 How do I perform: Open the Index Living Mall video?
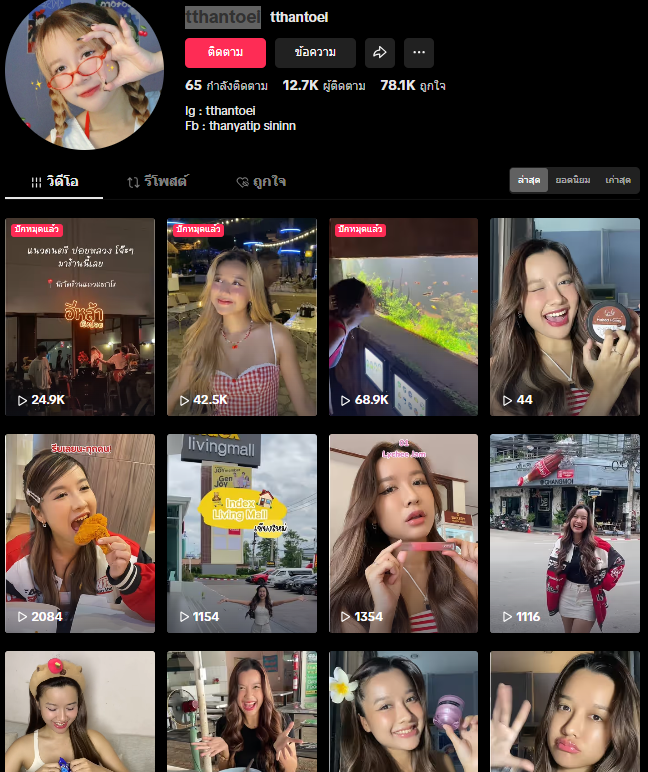tap(242, 533)
